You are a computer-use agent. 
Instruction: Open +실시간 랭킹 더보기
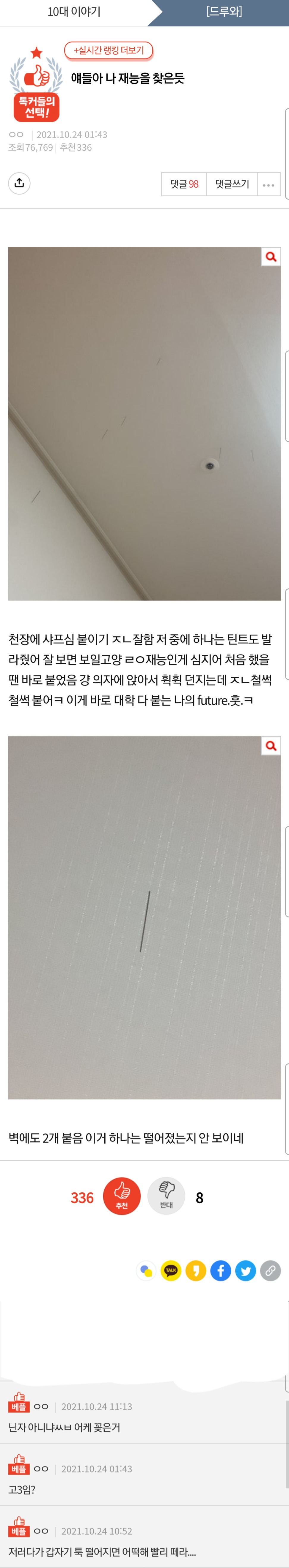tap(109, 50)
